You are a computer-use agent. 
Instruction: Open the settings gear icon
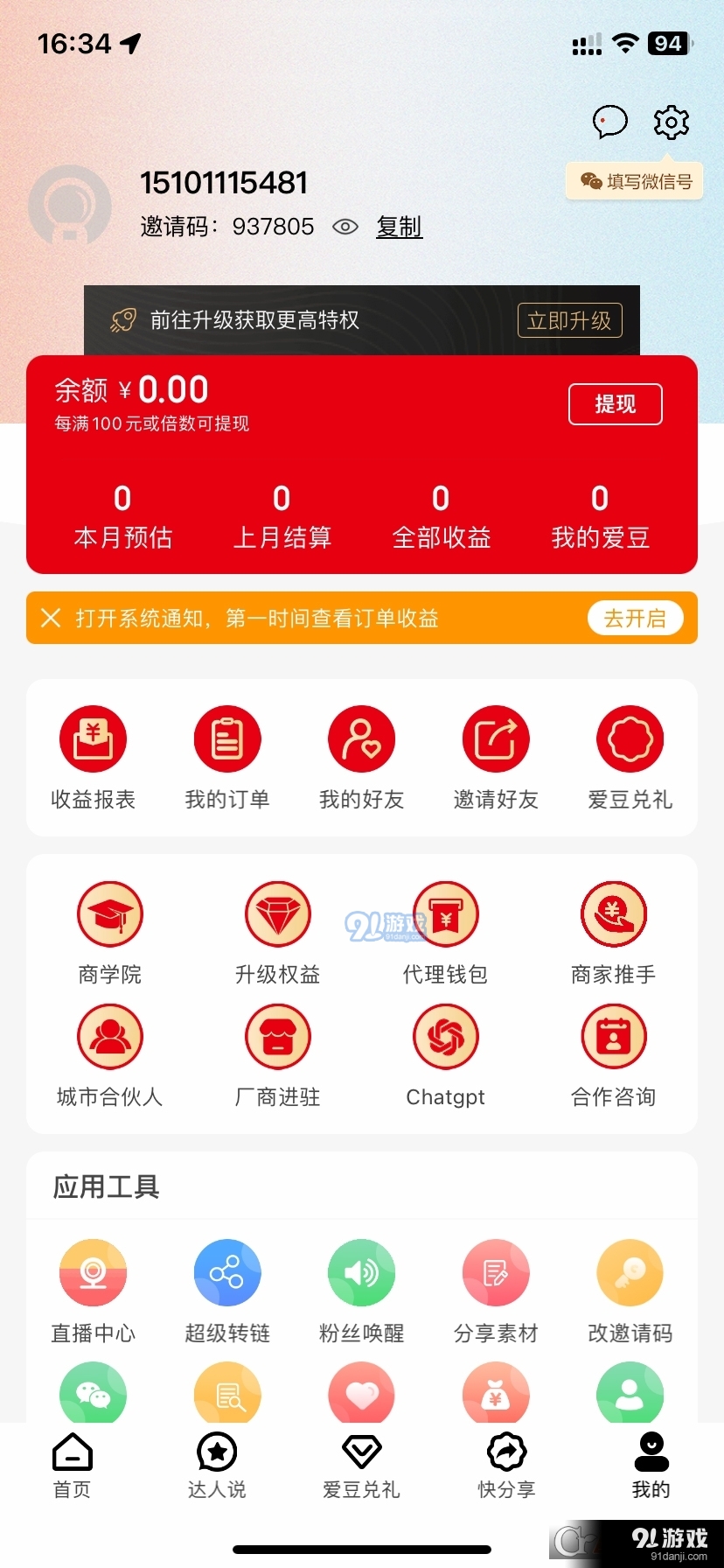(670, 122)
